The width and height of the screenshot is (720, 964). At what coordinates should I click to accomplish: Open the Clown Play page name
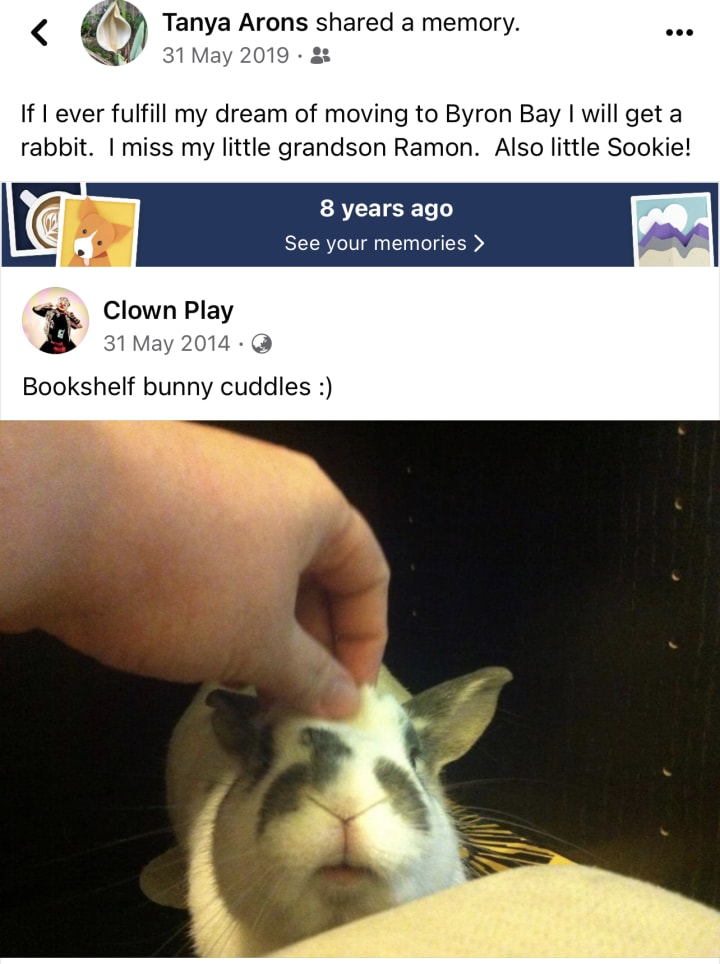(x=168, y=310)
